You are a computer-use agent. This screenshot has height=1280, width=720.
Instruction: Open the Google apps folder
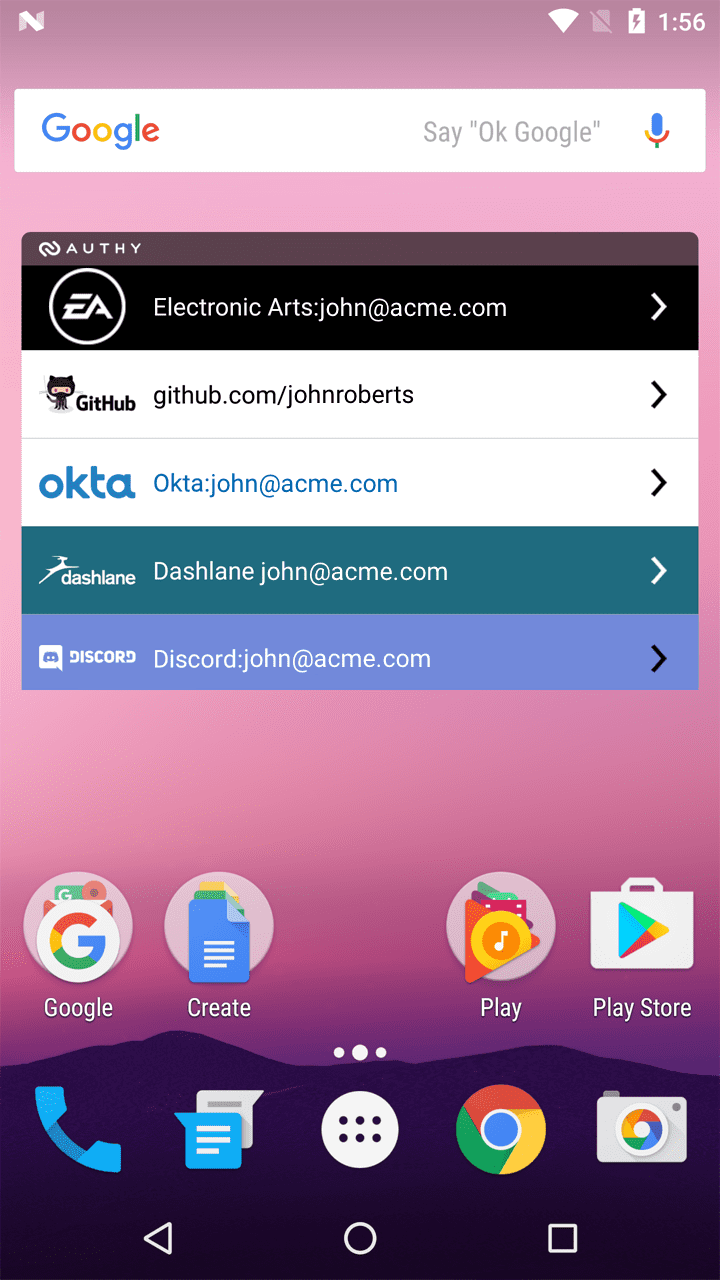pos(78,930)
